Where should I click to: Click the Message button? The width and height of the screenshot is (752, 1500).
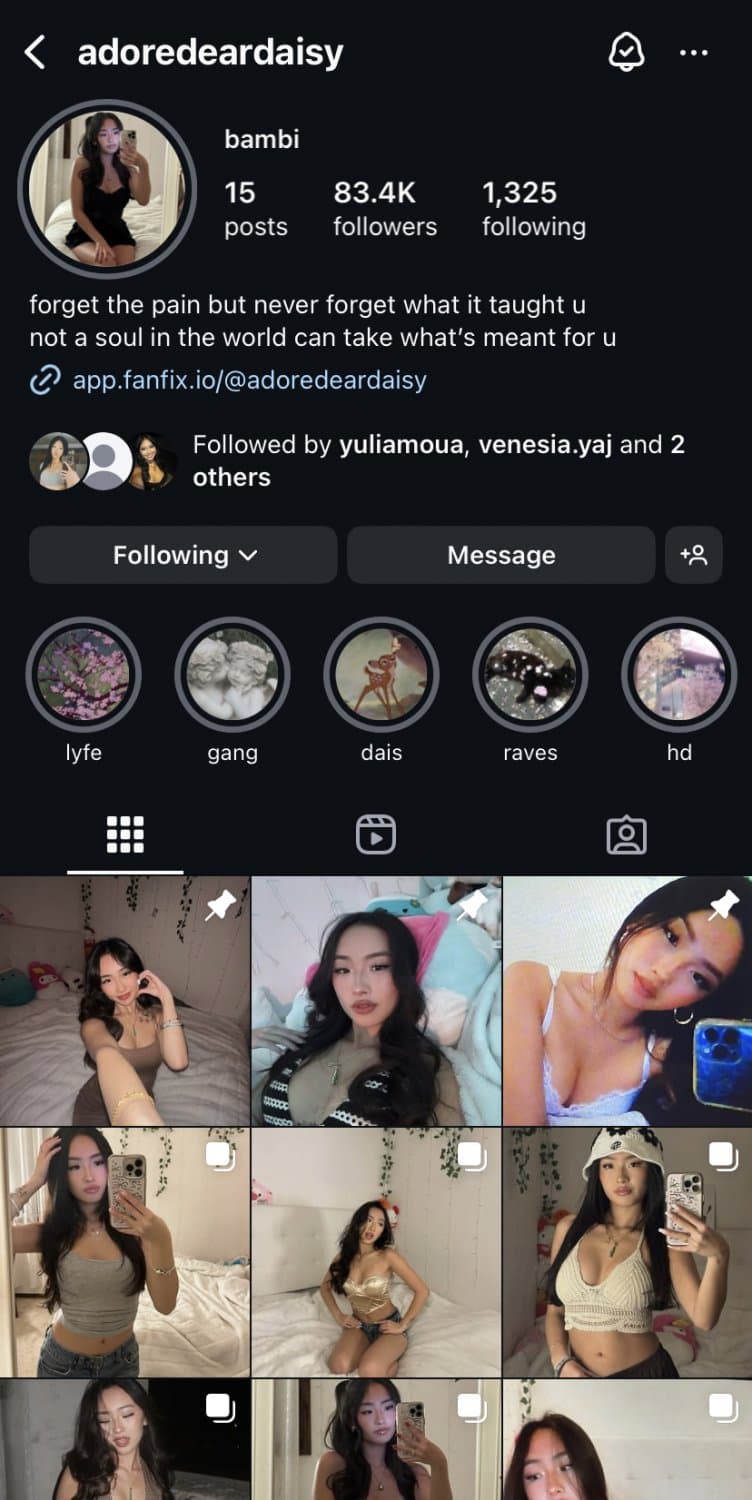[x=501, y=555]
